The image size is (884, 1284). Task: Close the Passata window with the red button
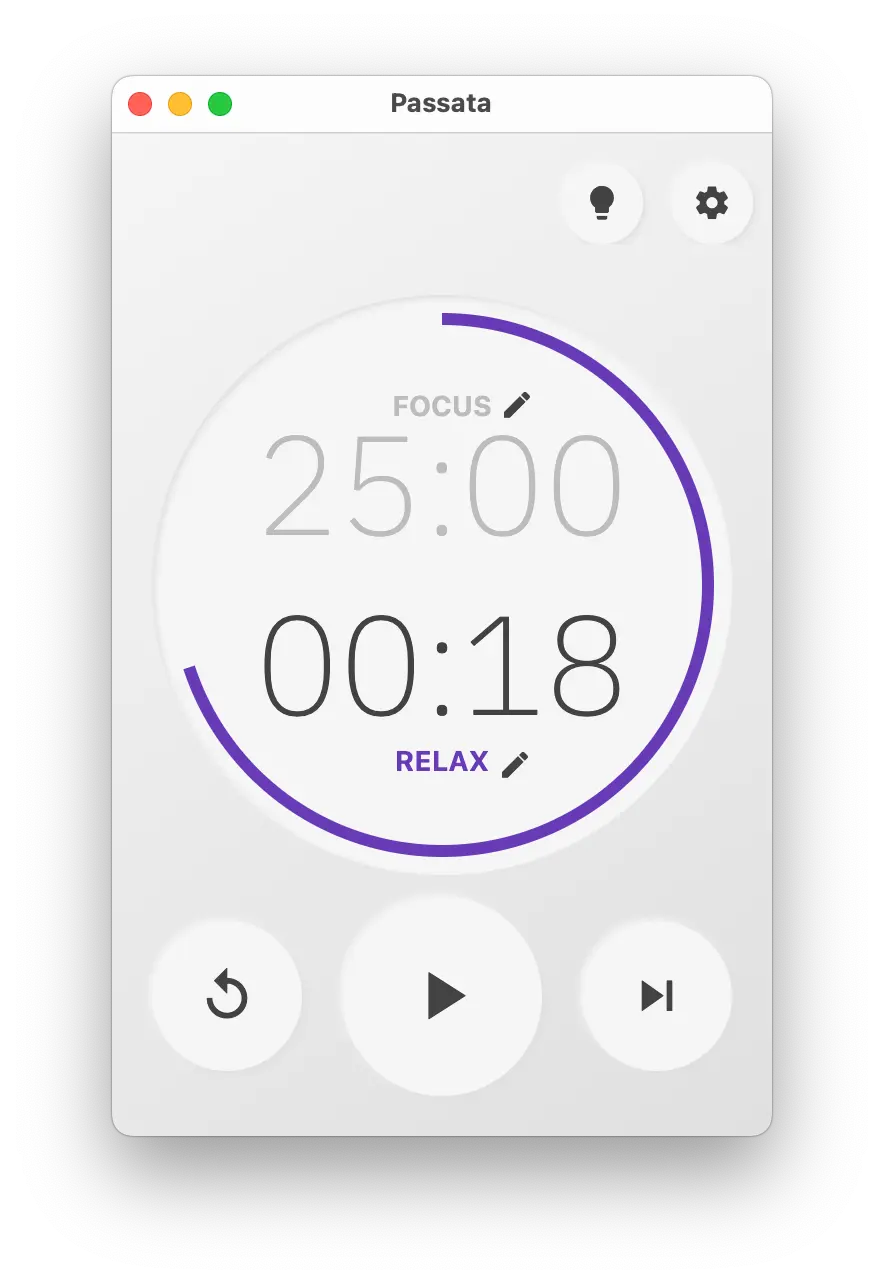coord(140,104)
